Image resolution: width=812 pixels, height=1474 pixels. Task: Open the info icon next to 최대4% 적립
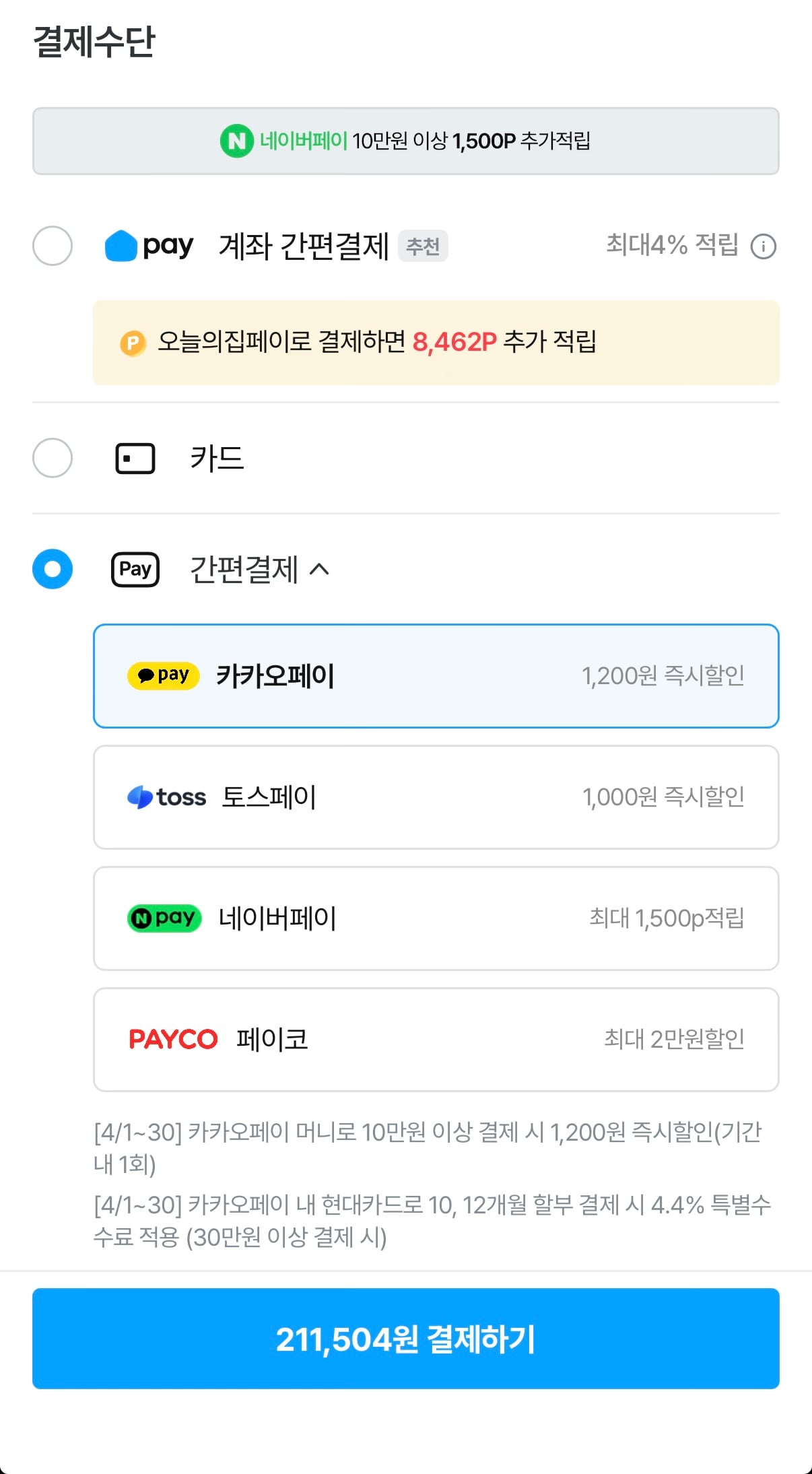click(x=764, y=246)
